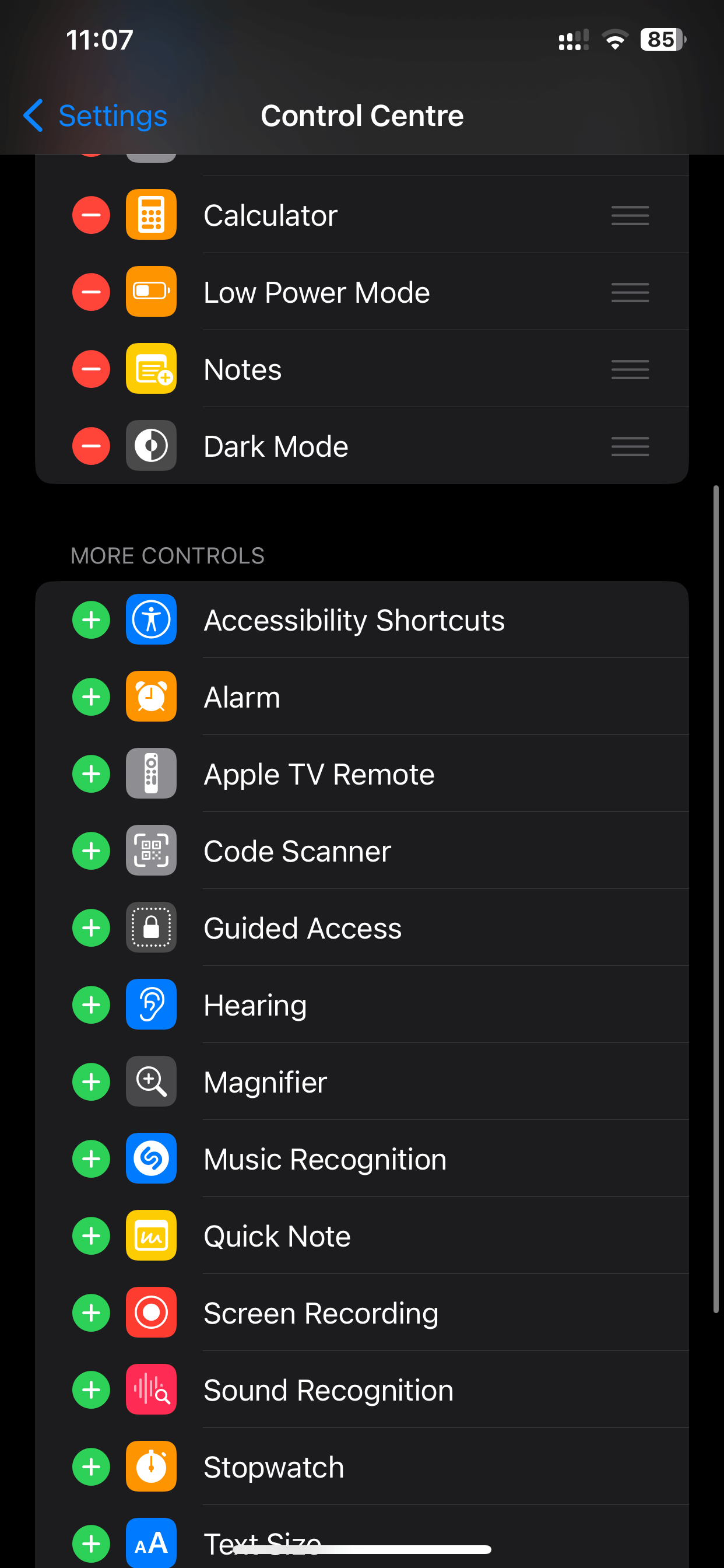724x1568 pixels.
Task: Add Alarm to Control Centre
Action: coord(92,697)
